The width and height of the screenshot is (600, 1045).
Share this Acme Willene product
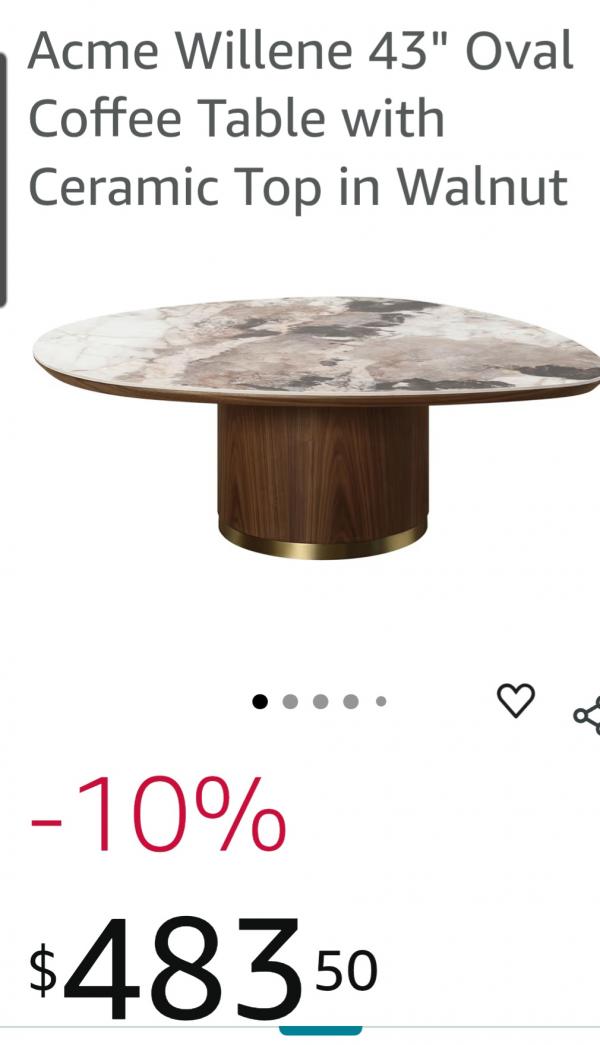point(587,712)
